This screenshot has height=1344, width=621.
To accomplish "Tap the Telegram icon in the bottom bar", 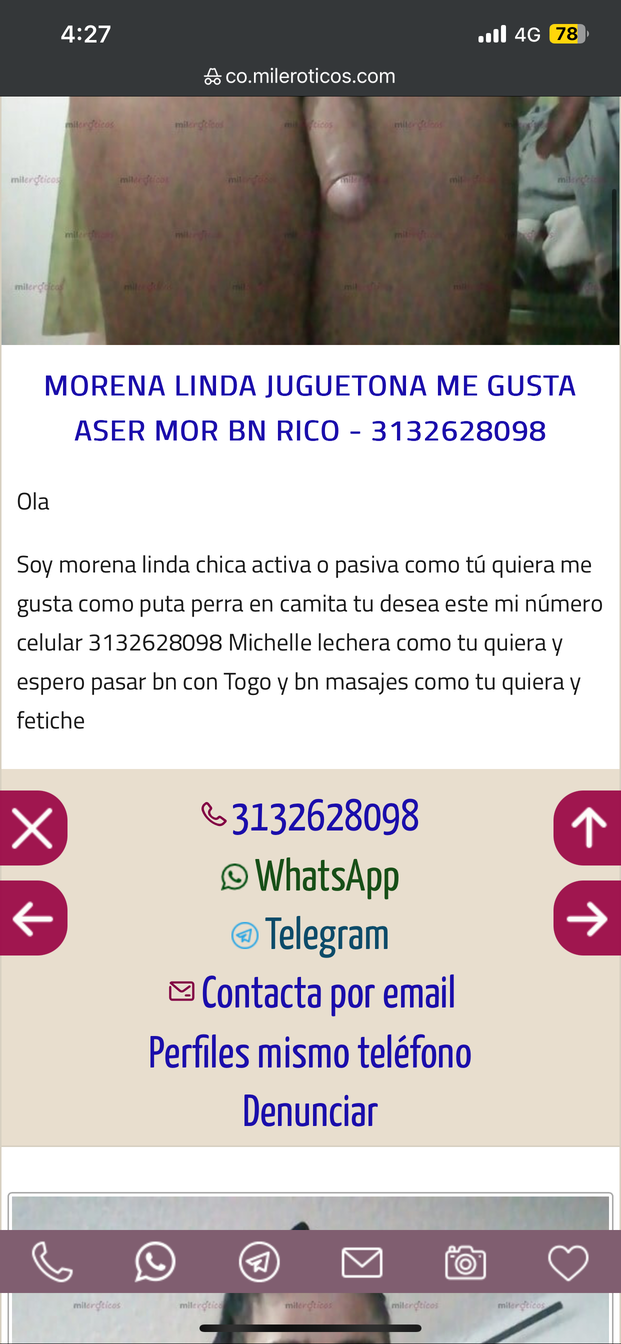I will [x=259, y=1263].
